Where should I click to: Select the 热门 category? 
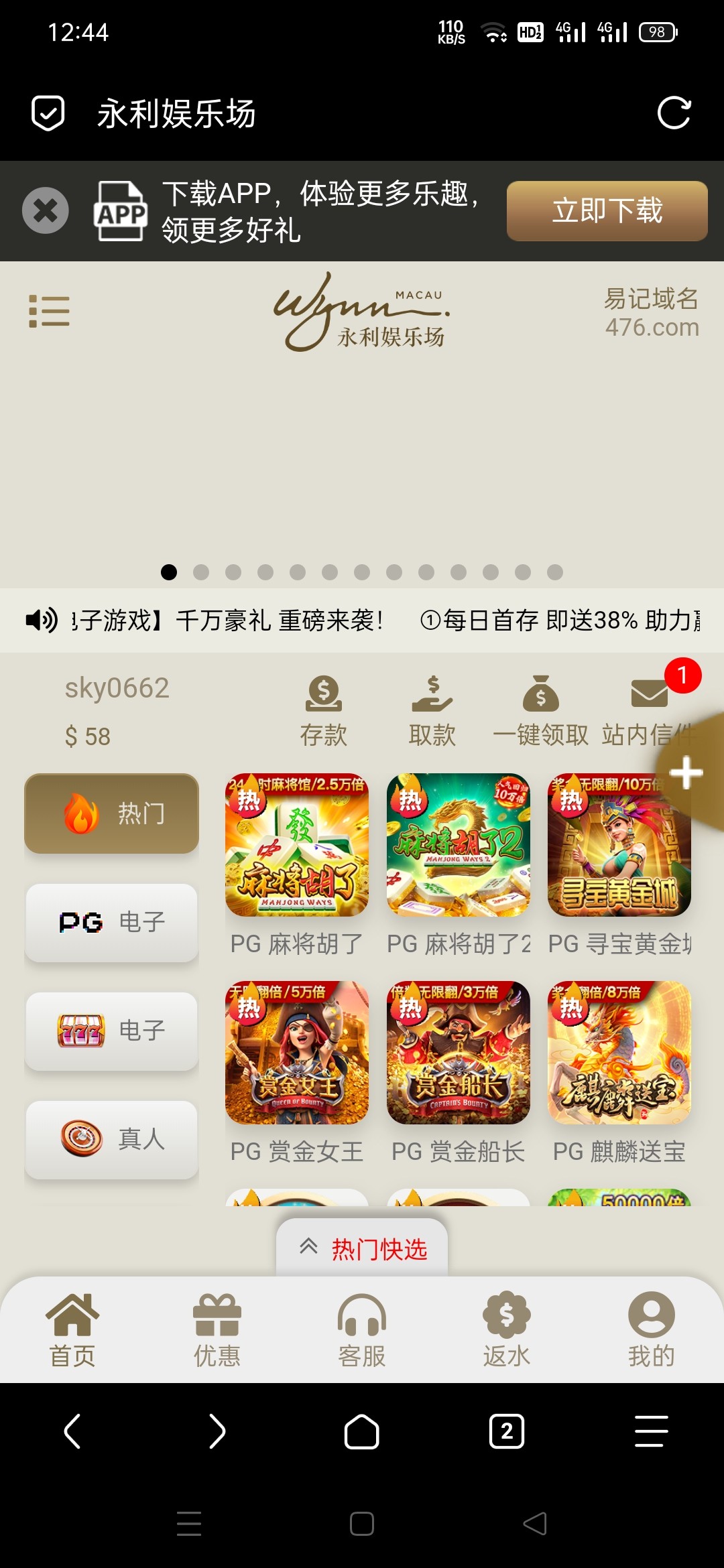[111, 813]
